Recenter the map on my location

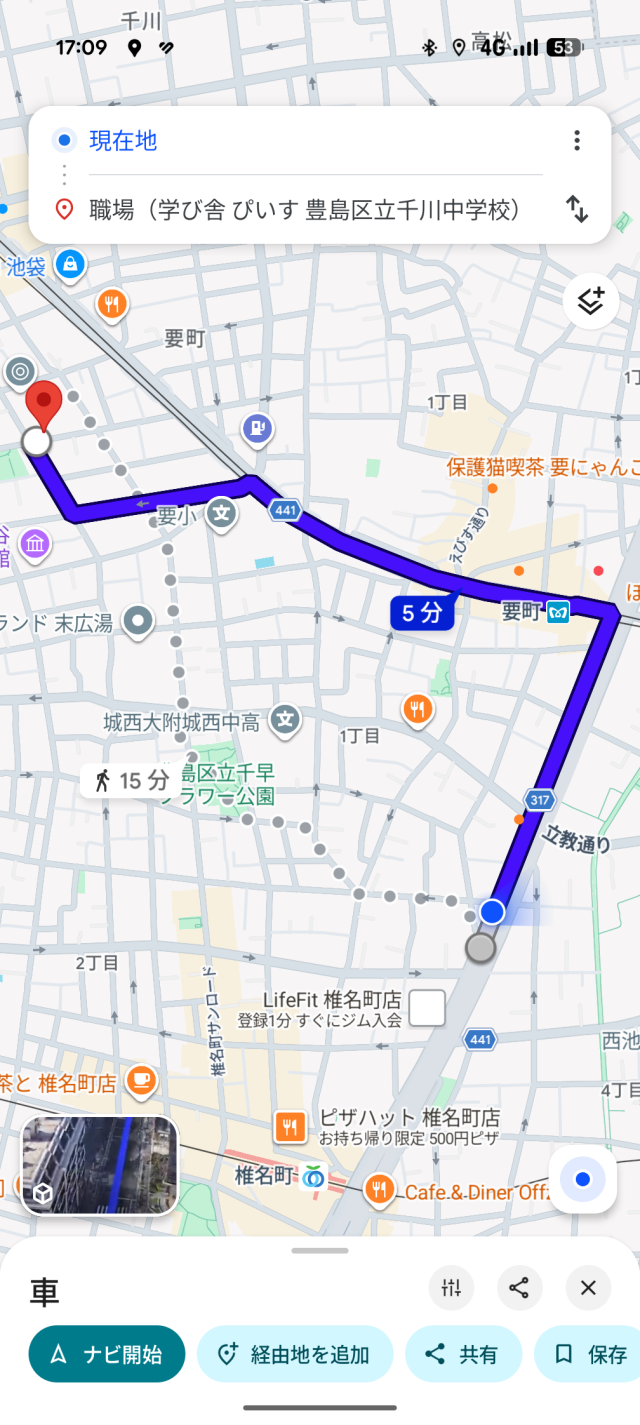coord(582,1180)
